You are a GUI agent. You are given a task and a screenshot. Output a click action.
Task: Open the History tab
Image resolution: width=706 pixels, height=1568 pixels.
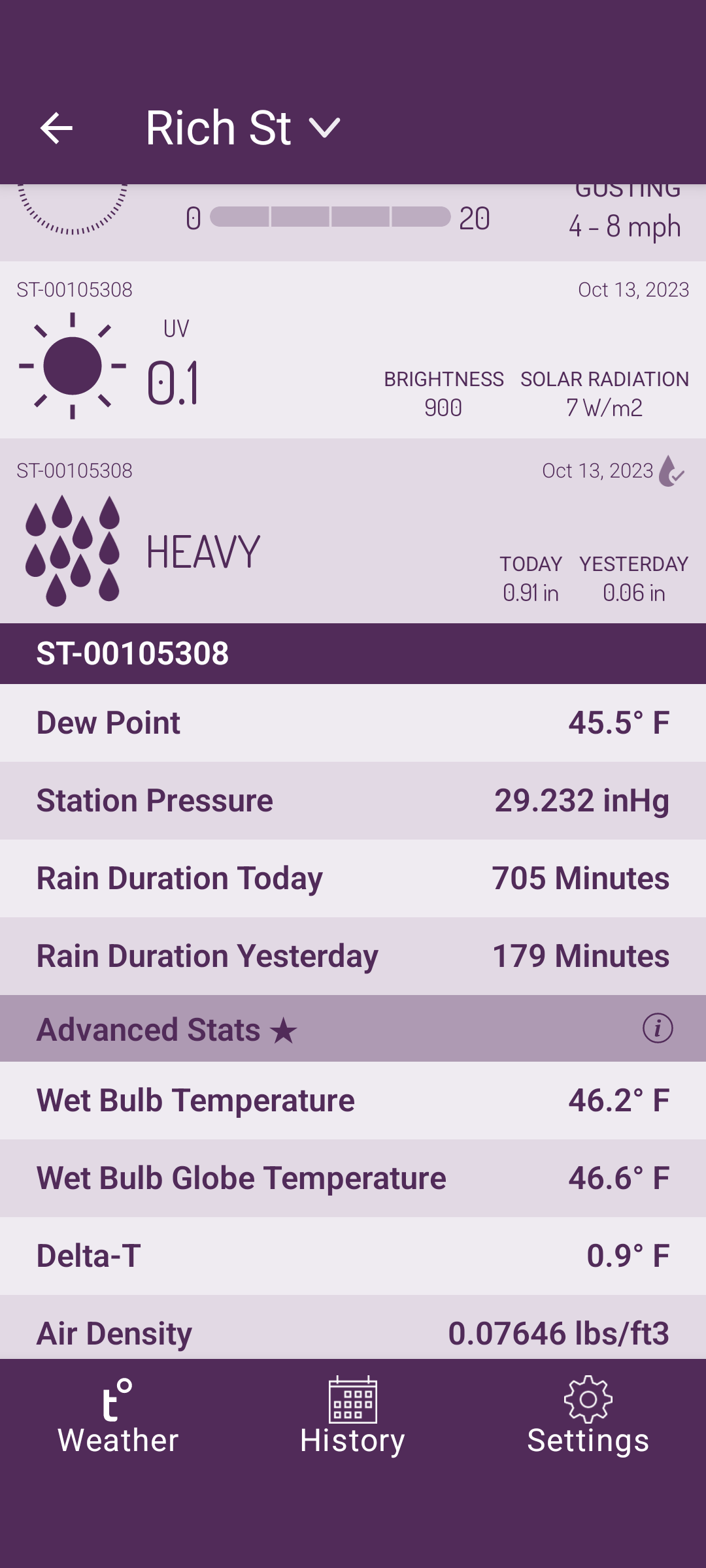point(353,1416)
